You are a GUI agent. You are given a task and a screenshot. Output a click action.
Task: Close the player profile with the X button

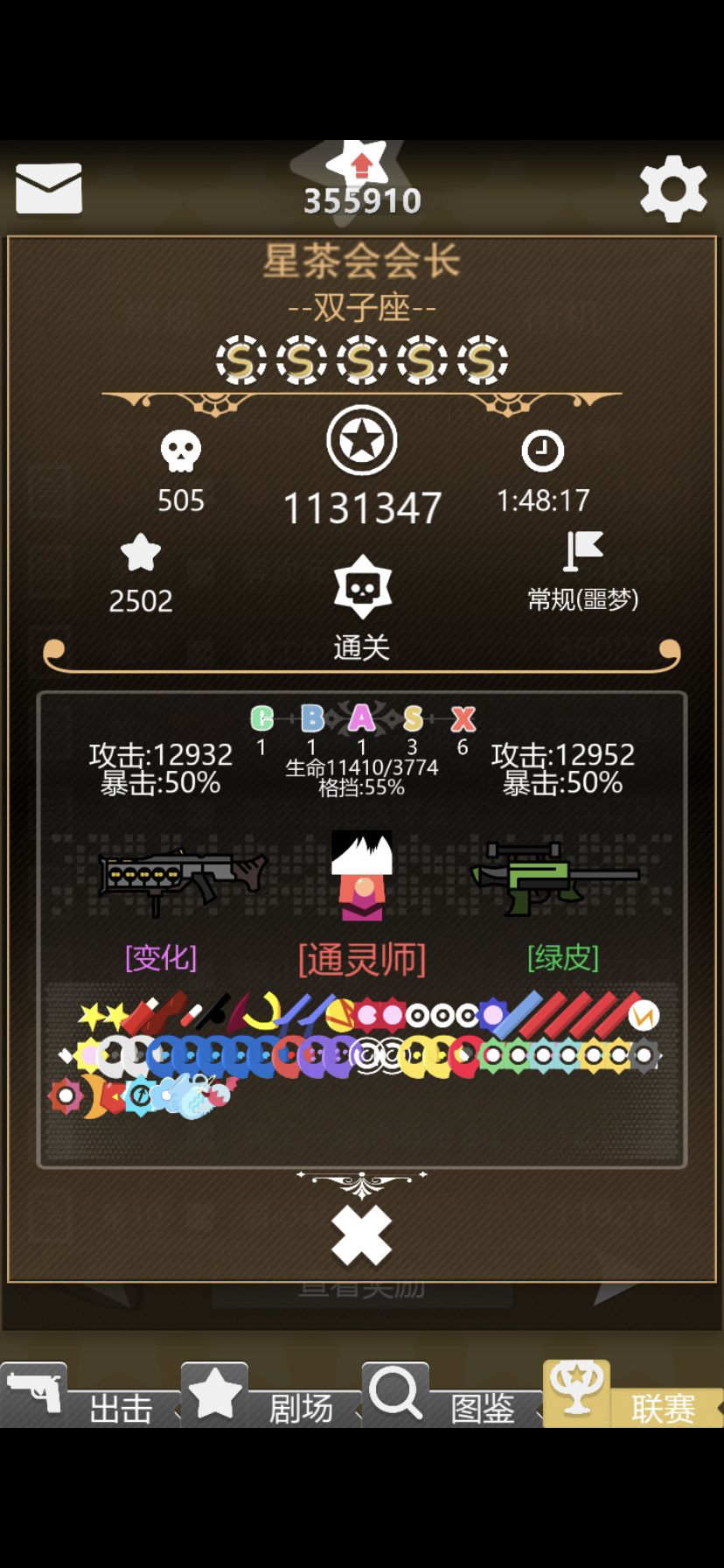click(361, 1235)
